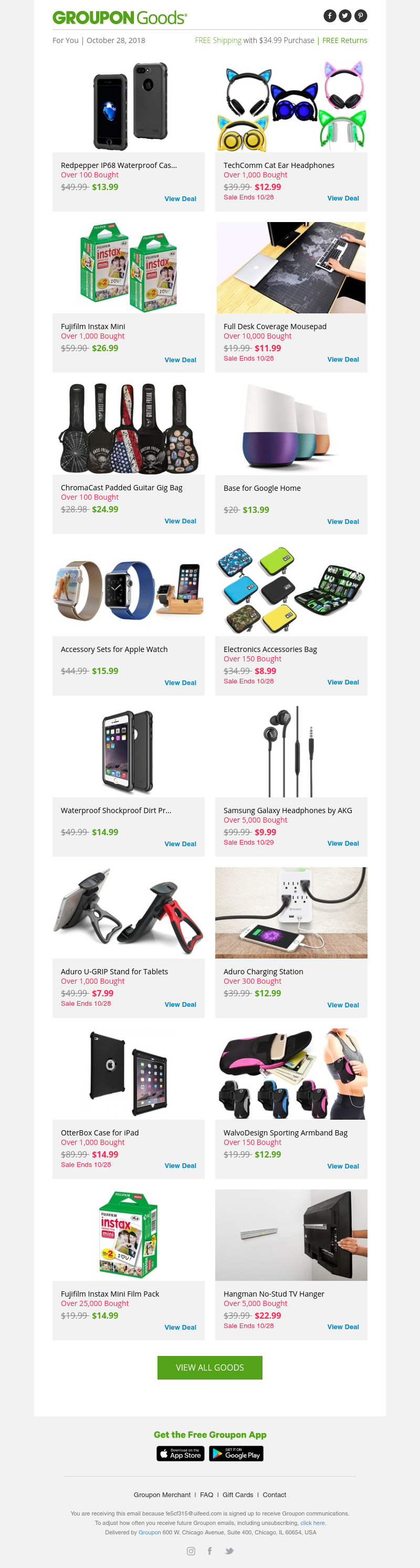Screen dimensions: 420x1568
Task: Tap 'click here' to unsubscribe
Action: coord(313,1523)
